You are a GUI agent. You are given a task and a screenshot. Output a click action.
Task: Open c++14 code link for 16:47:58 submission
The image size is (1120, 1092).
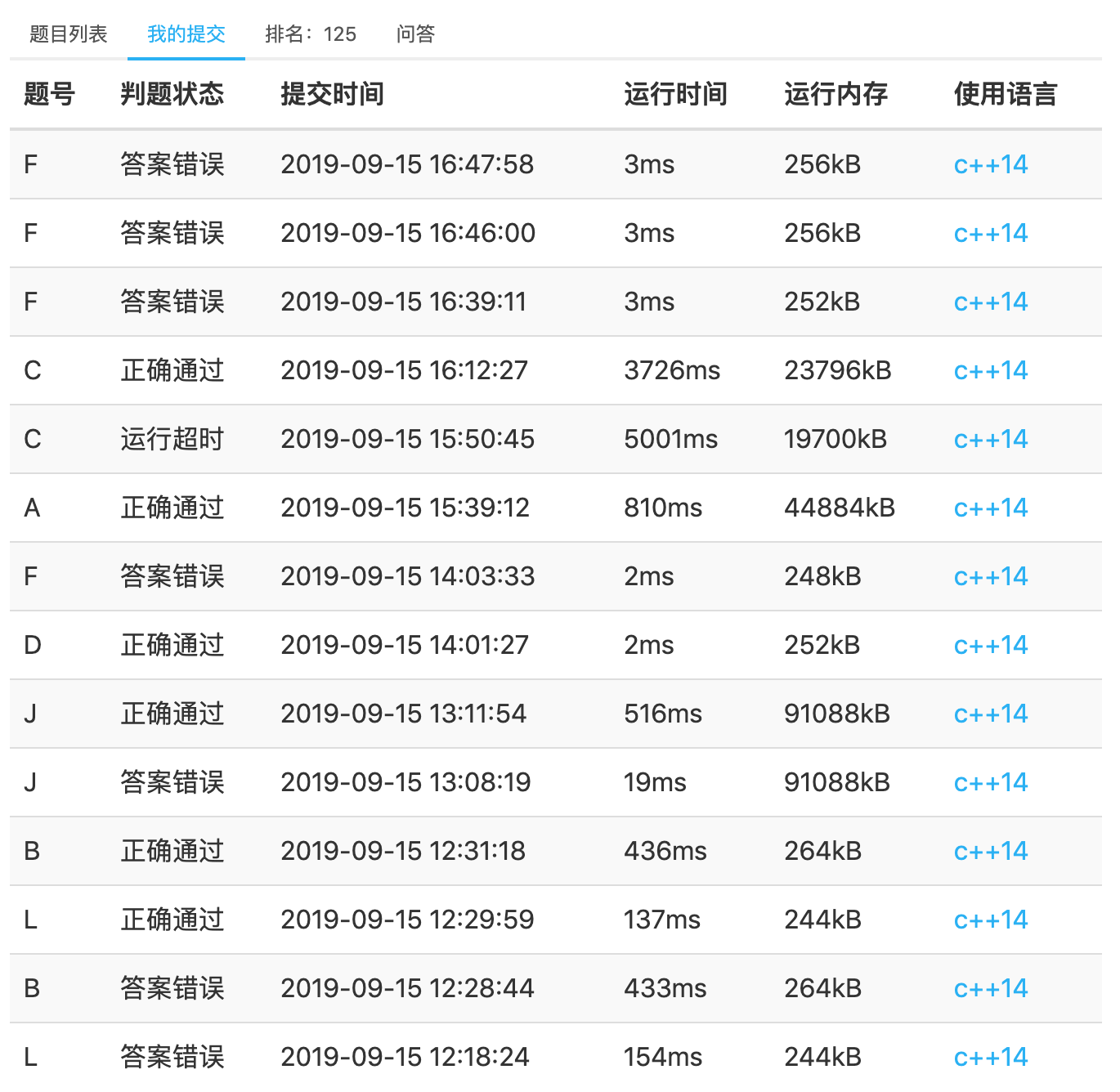pyautogui.click(x=990, y=165)
